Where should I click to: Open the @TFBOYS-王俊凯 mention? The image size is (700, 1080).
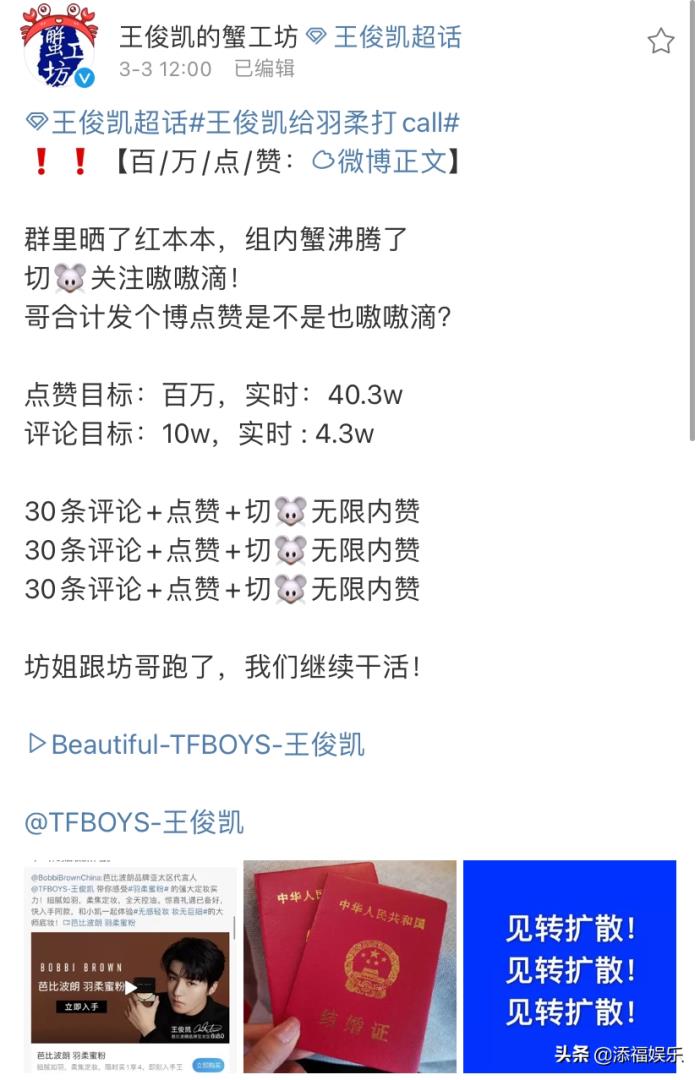[x=134, y=822]
